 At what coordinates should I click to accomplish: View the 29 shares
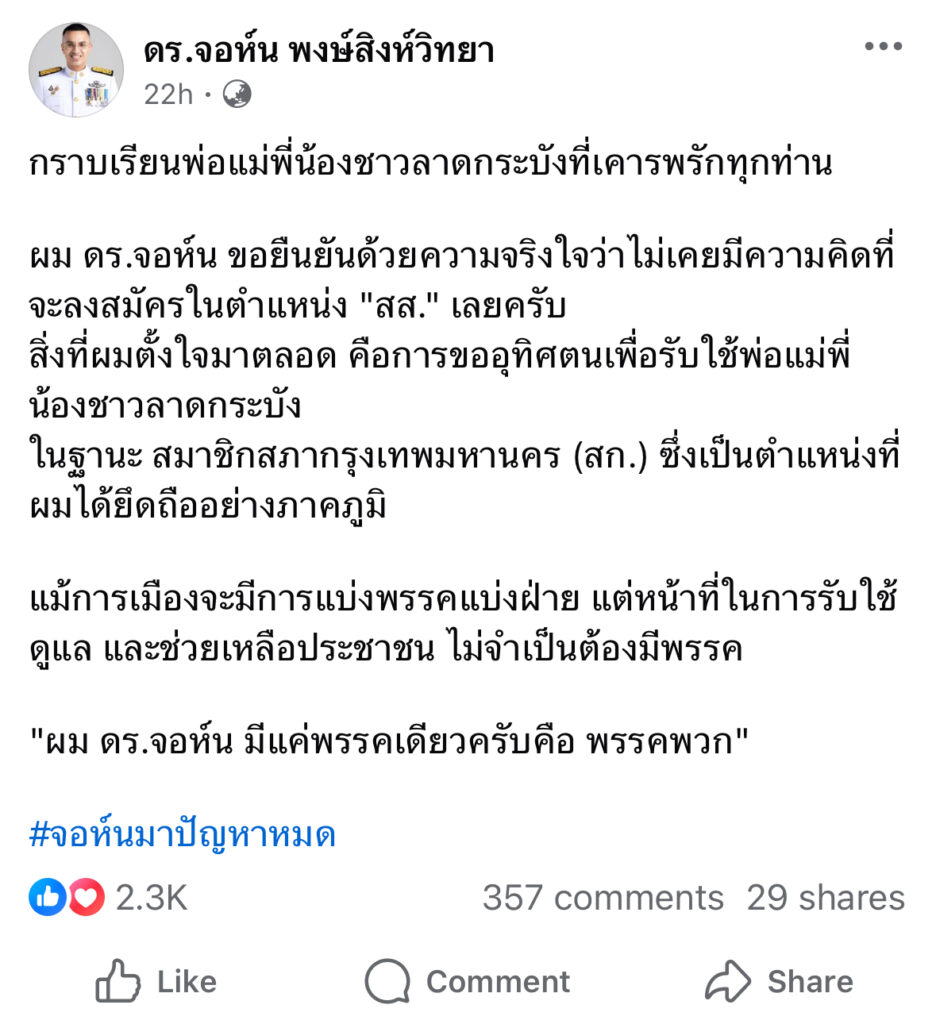point(825,898)
